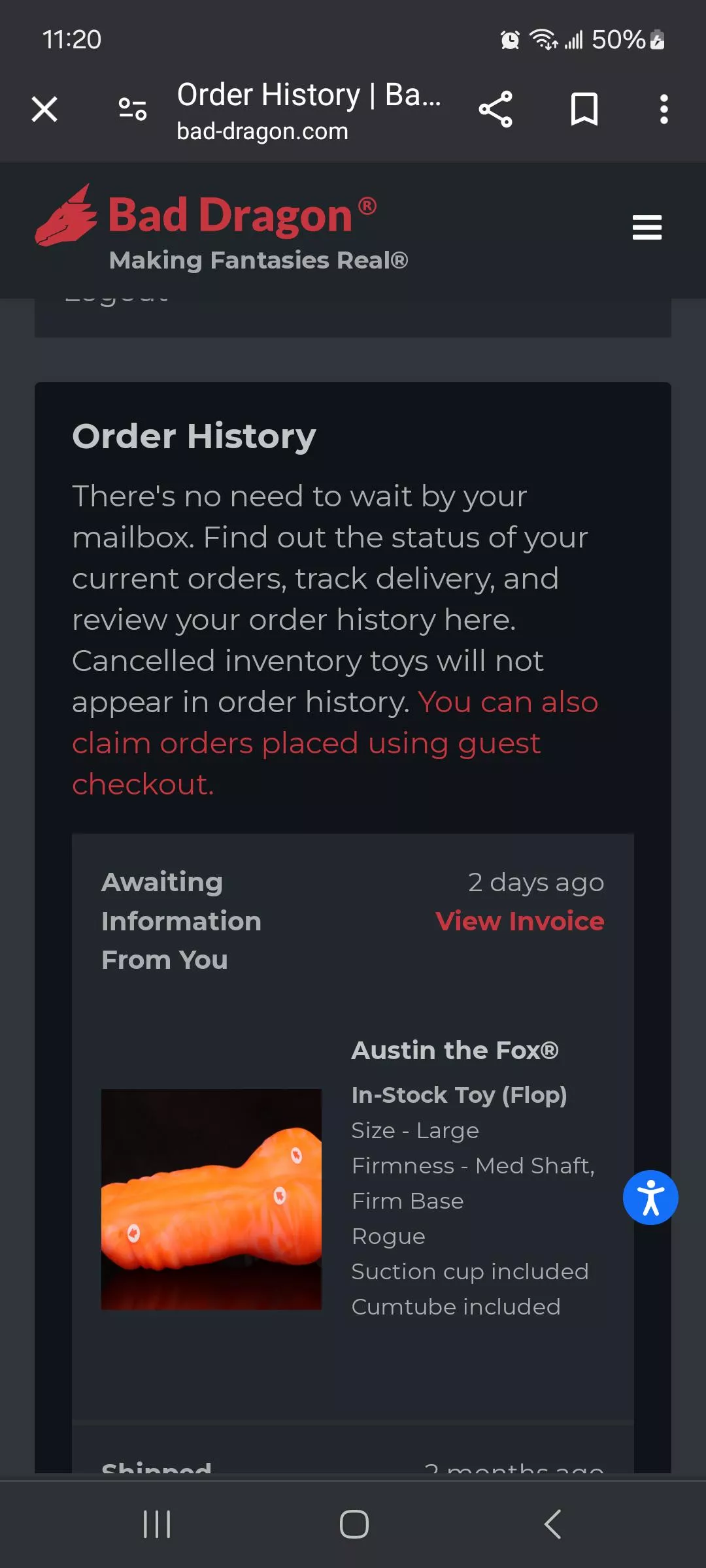Screen dimensions: 706x1568
Task: Open the Austin the Fox product image
Action: point(211,1199)
